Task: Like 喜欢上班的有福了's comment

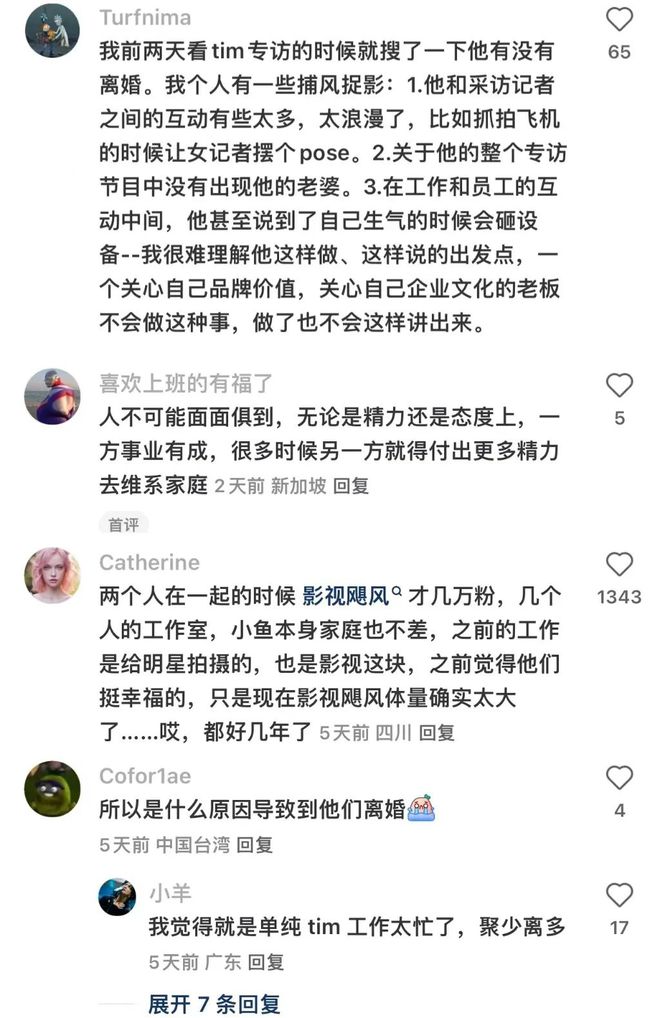Action: pos(620,385)
